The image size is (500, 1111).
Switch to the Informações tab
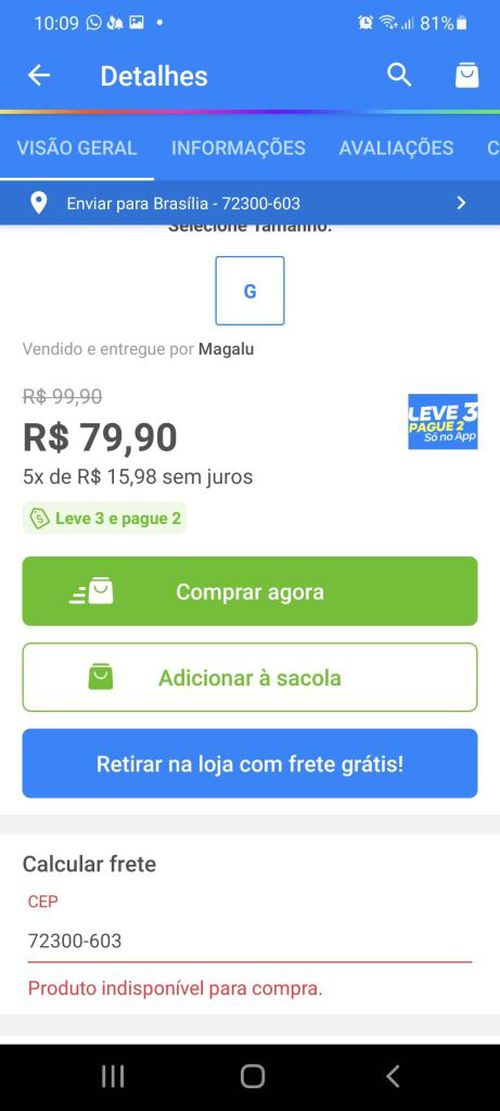pos(238,147)
